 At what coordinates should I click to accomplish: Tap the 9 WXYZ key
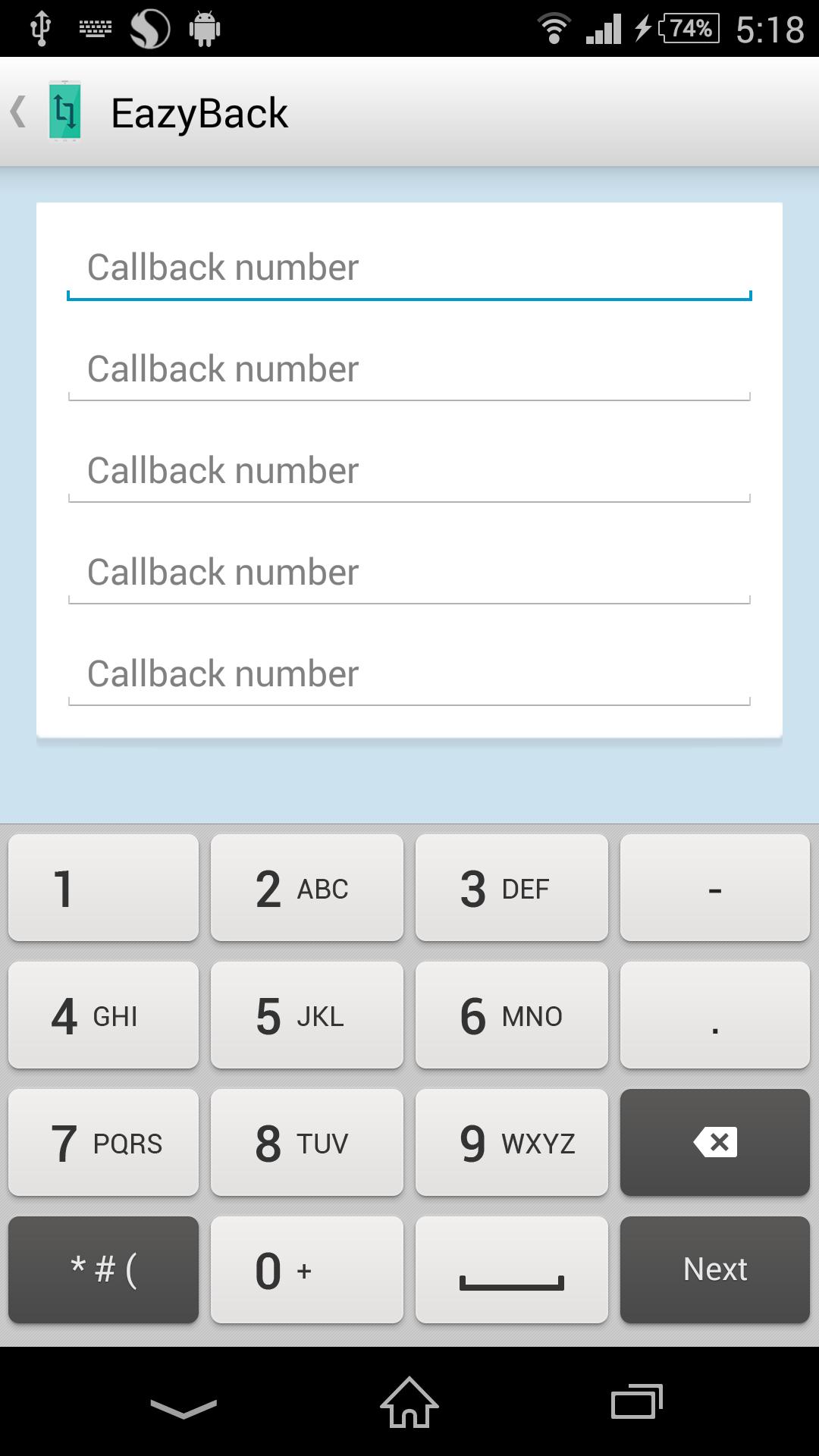pyautogui.click(x=512, y=1143)
